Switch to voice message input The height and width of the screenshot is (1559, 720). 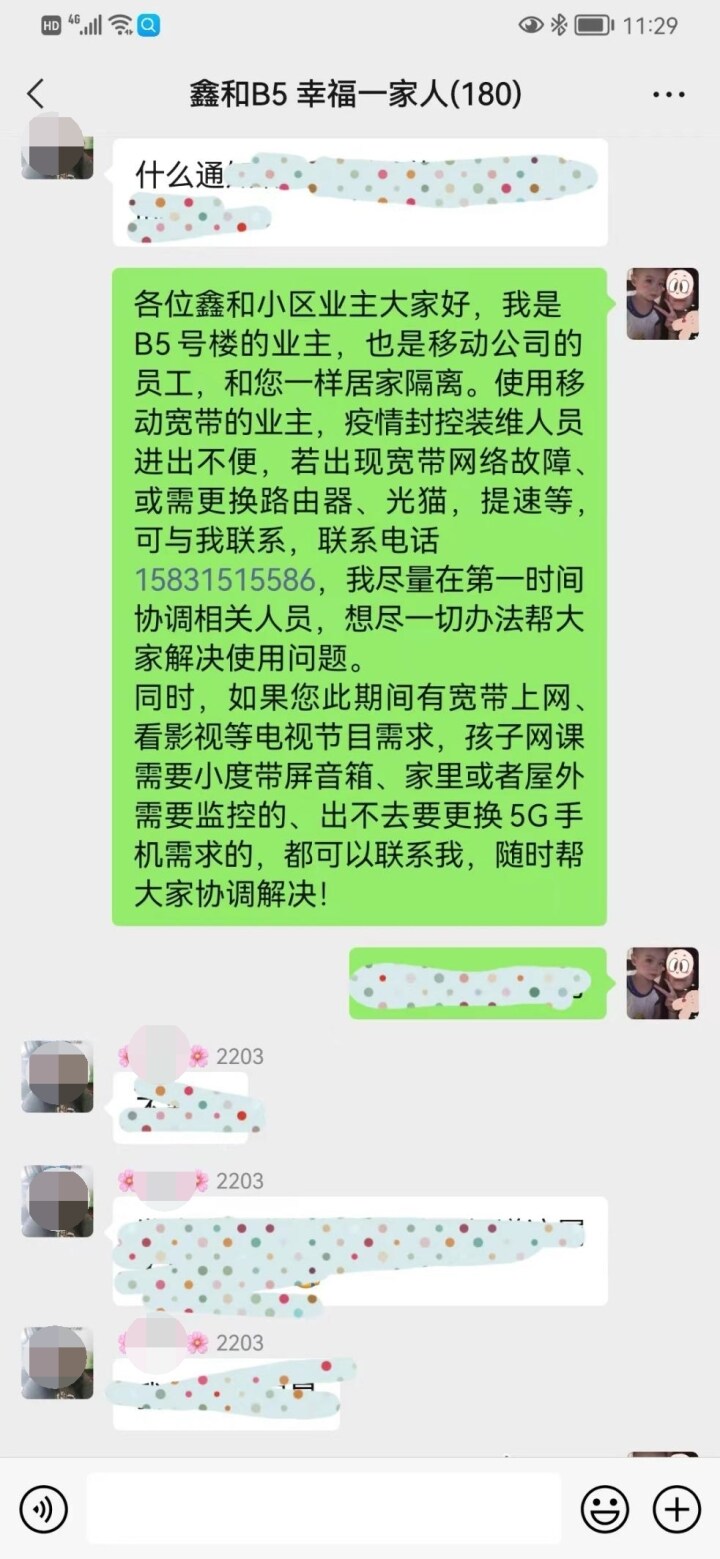click(x=43, y=1507)
